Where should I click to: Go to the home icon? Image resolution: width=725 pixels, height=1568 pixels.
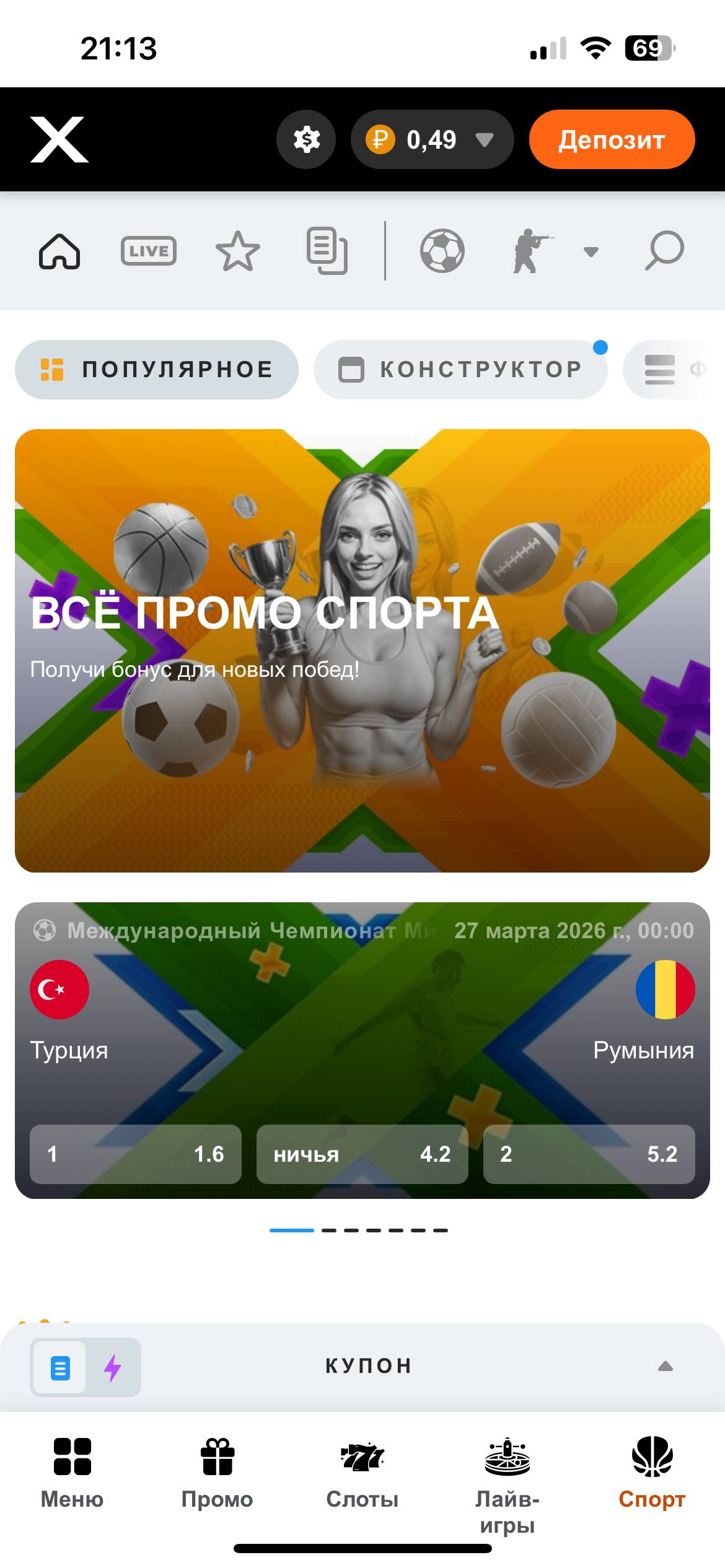point(59,251)
